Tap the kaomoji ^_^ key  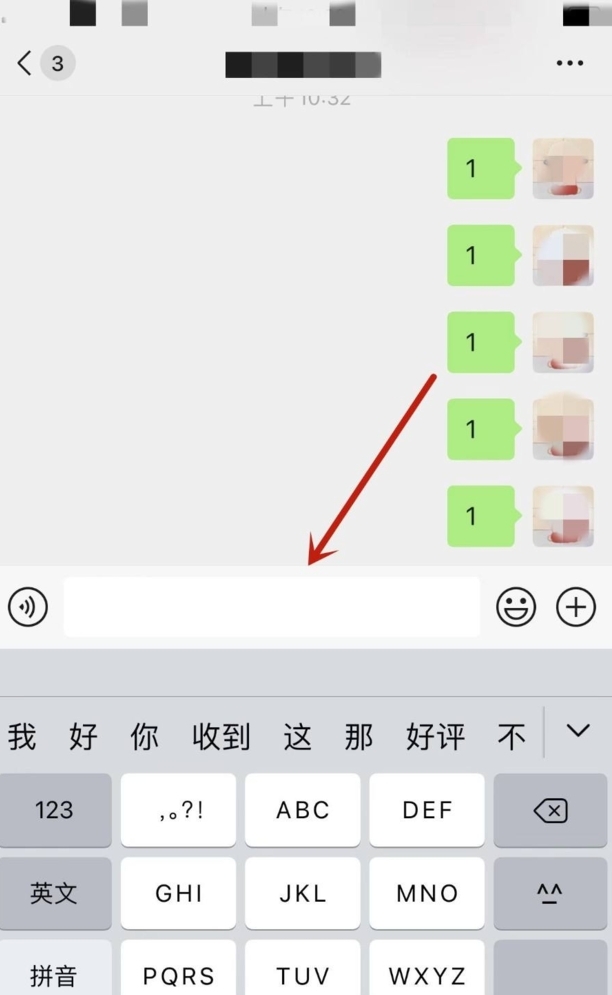coord(551,893)
